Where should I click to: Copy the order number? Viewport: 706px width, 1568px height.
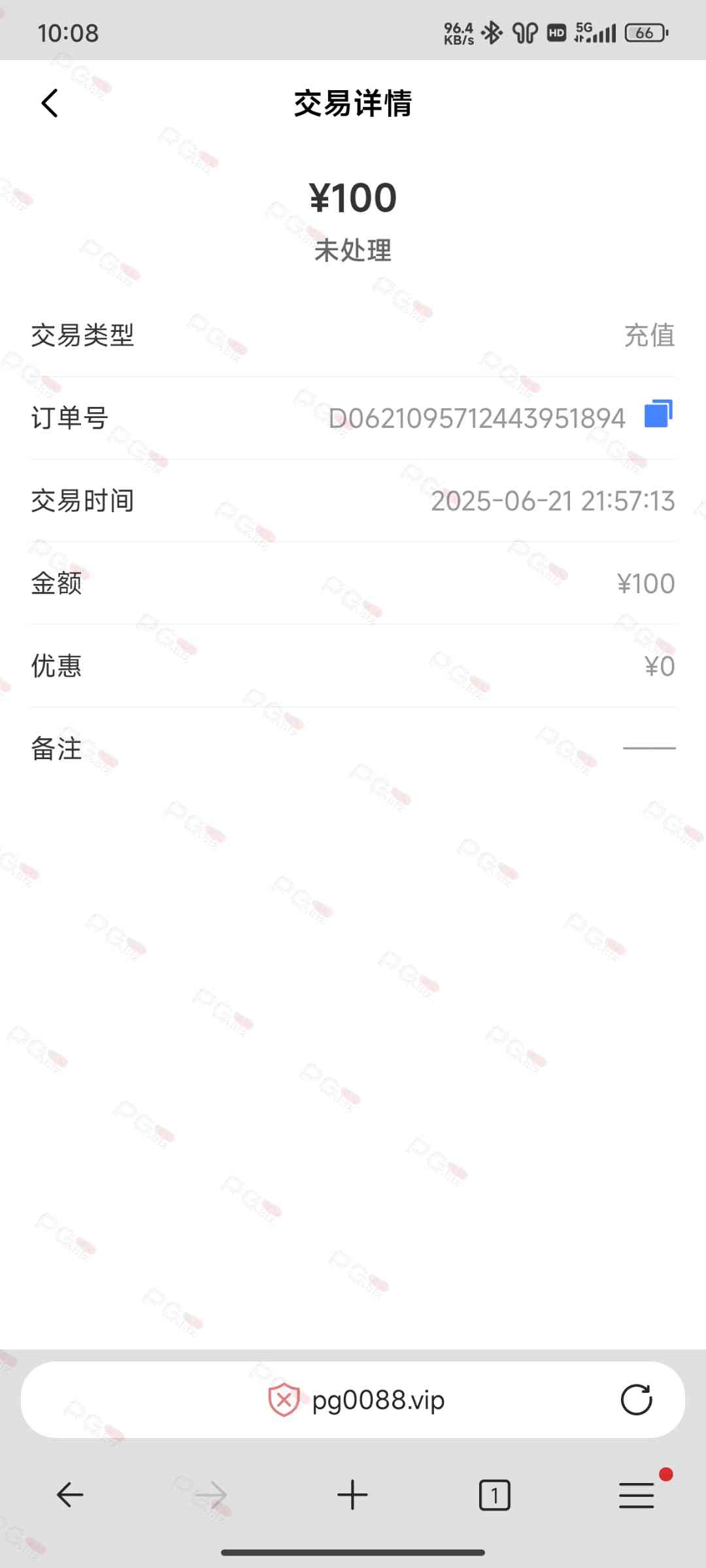(x=658, y=414)
